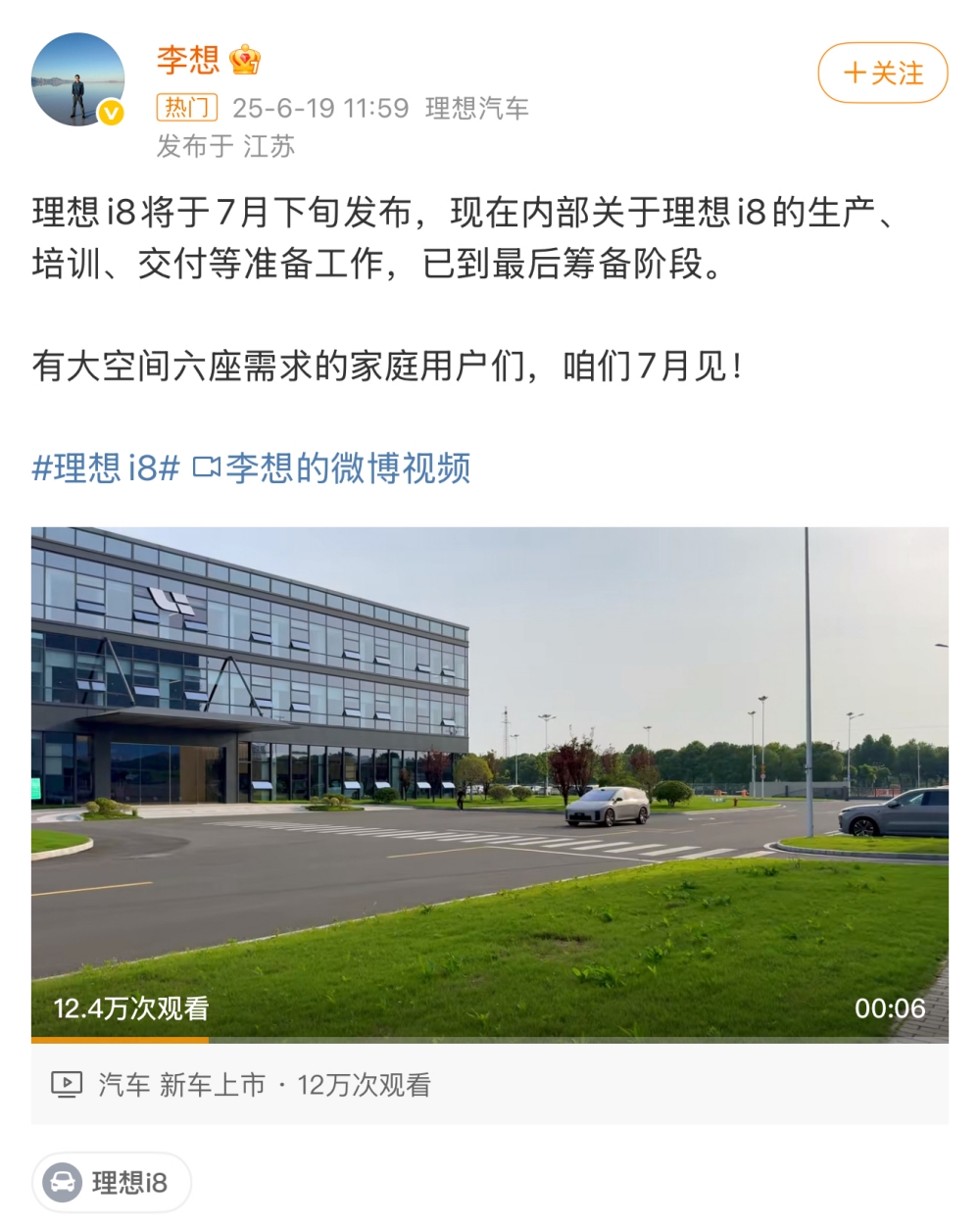This screenshot has width=980, height=1227.
Task: Click the 热门 hot label badge
Action: (x=185, y=111)
